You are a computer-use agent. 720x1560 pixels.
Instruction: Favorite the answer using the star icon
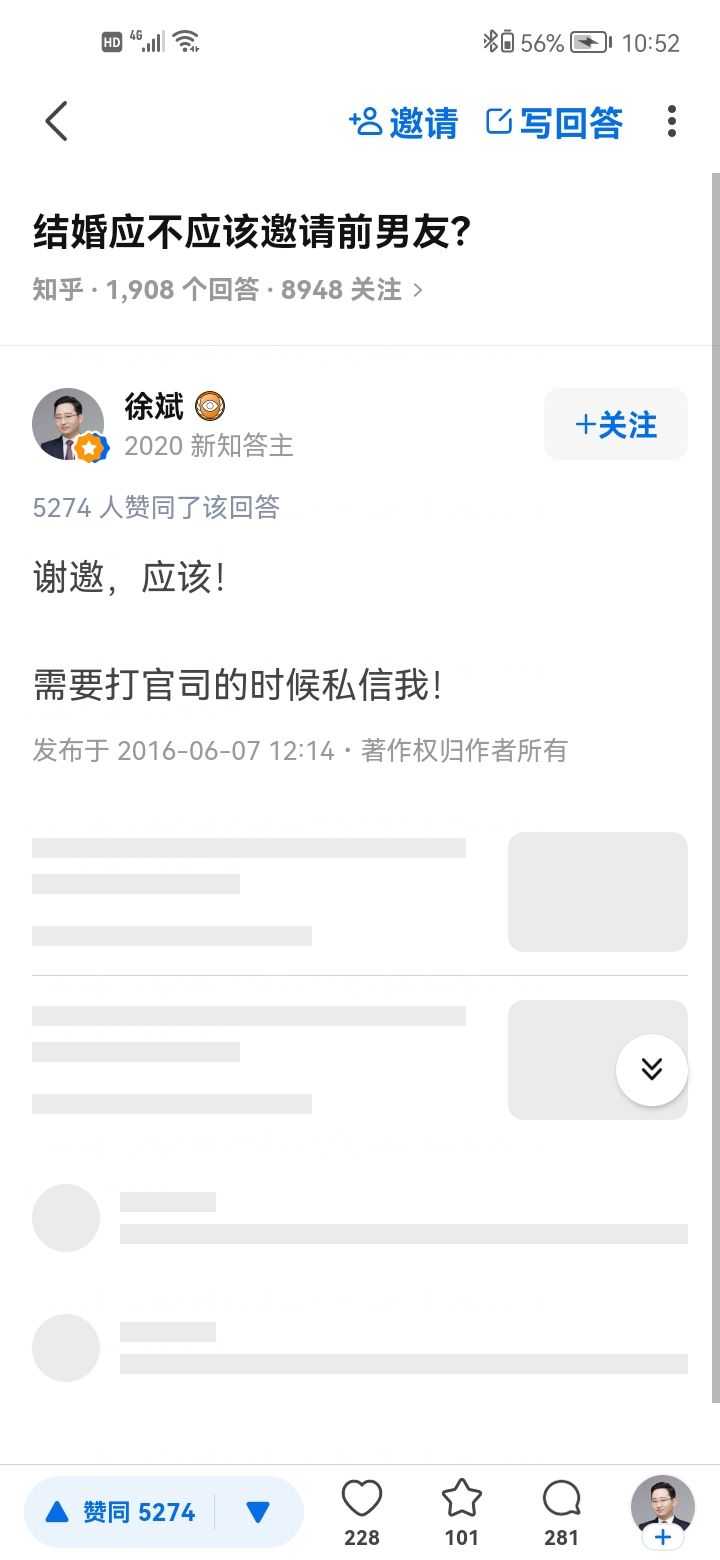pos(461,1500)
